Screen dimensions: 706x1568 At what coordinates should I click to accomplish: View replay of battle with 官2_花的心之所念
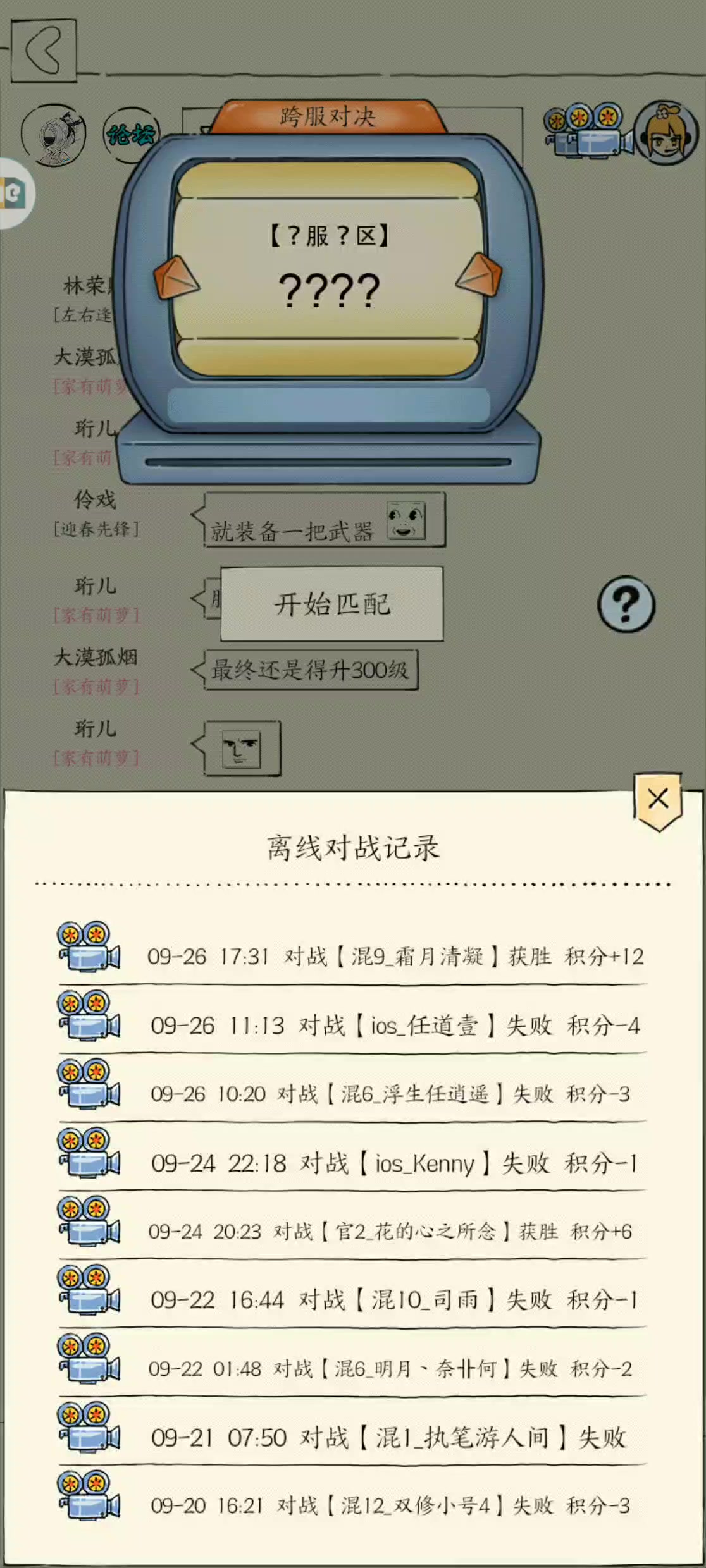pos(89,1222)
